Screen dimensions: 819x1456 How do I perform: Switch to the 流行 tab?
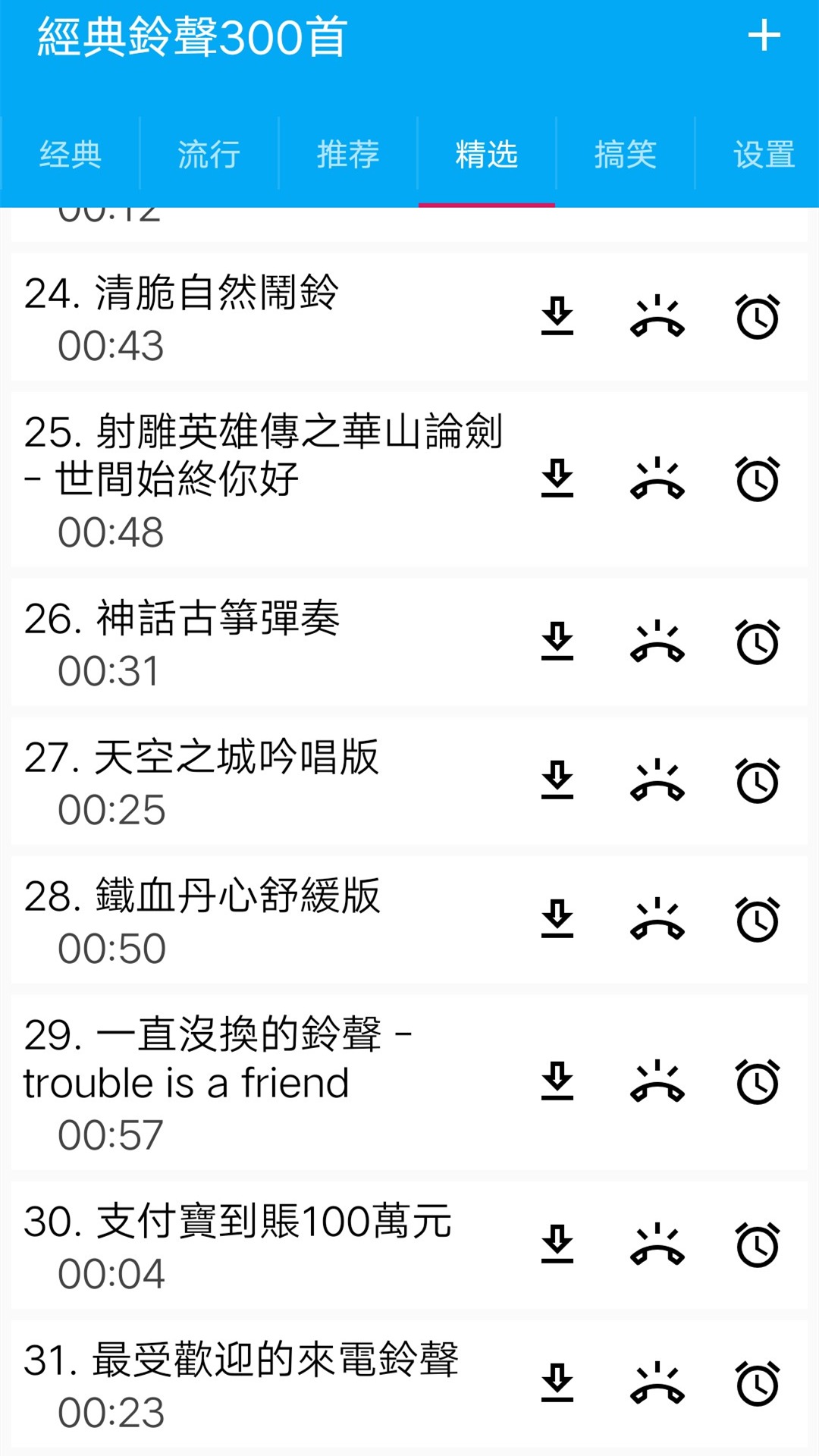point(209,154)
